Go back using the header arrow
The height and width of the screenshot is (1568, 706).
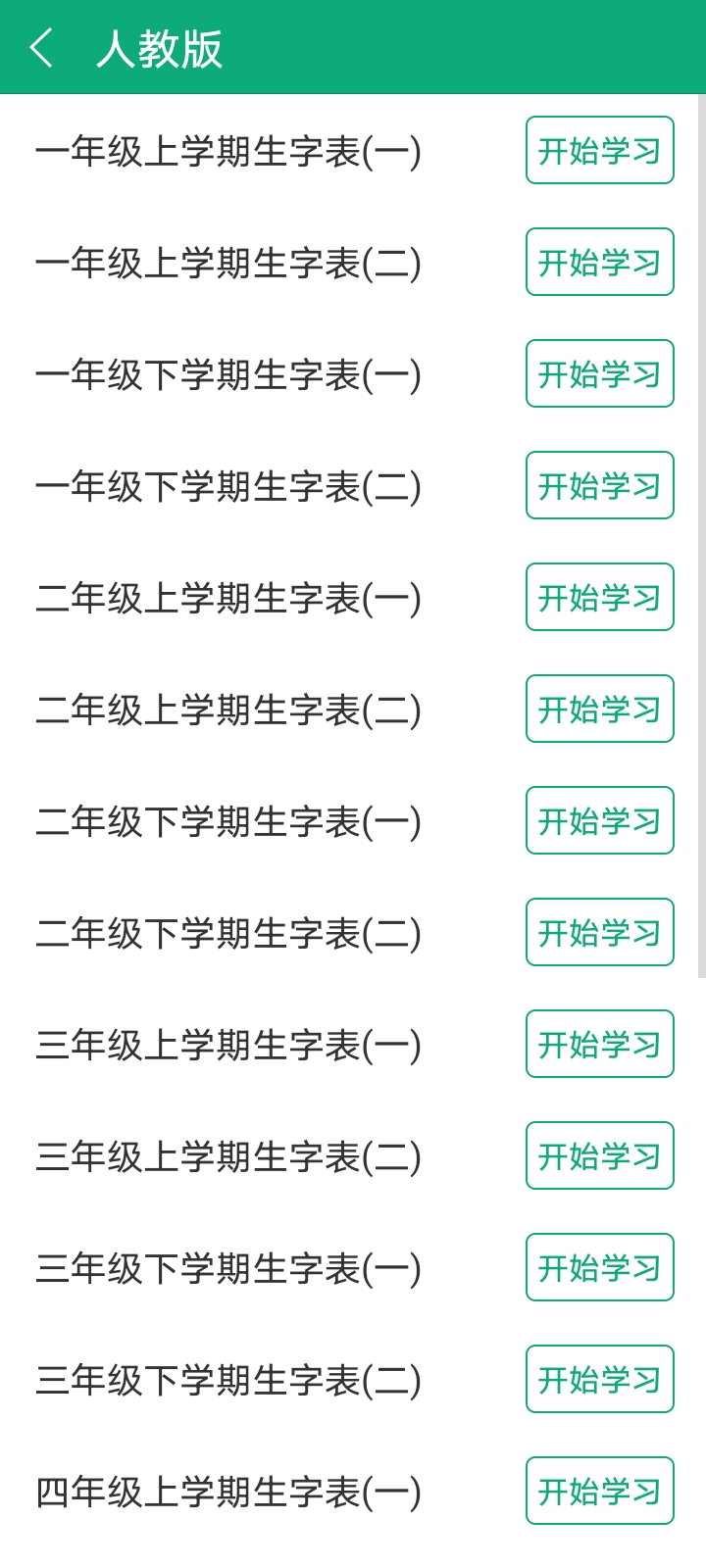pyautogui.click(x=41, y=47)
